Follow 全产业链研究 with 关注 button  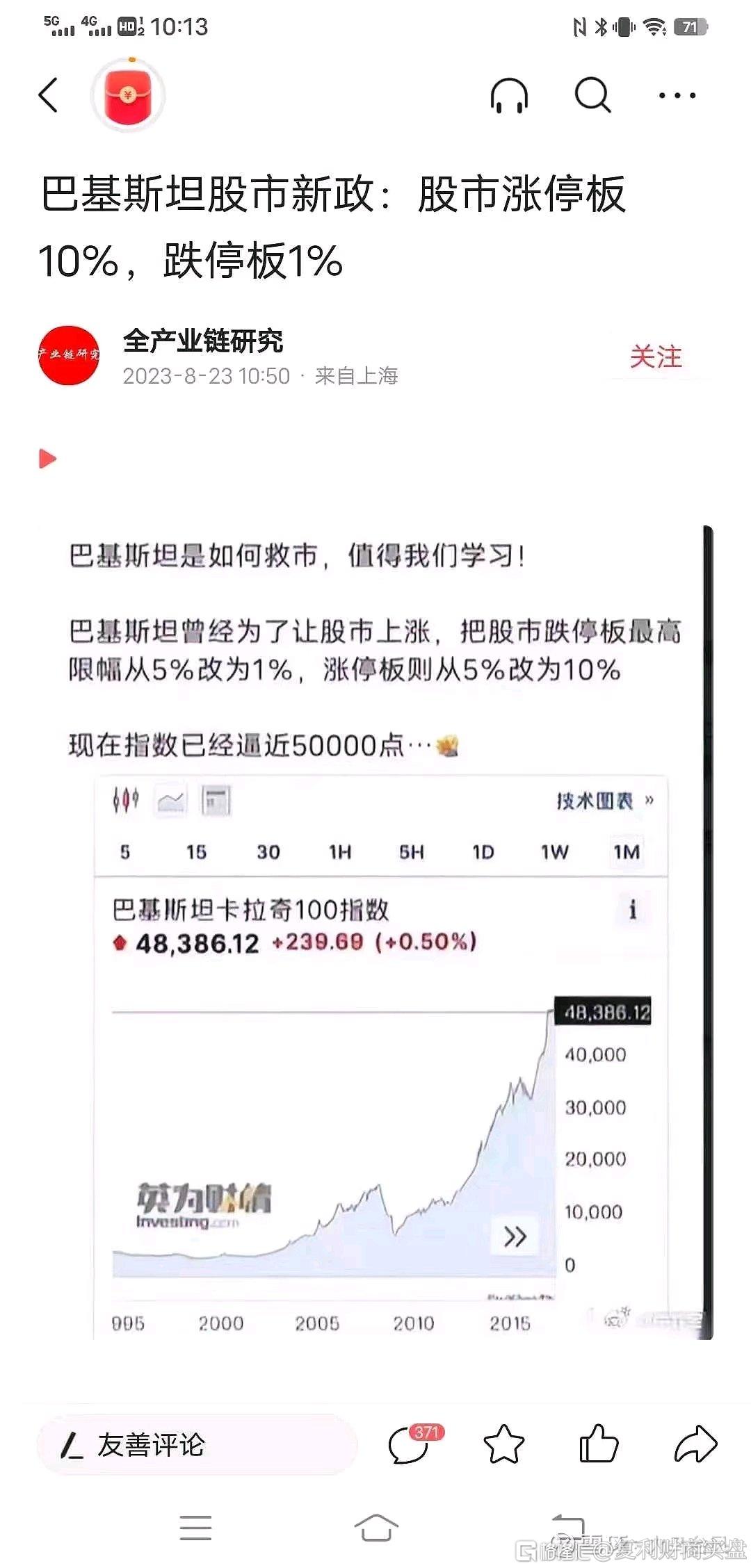coord(655,357)
